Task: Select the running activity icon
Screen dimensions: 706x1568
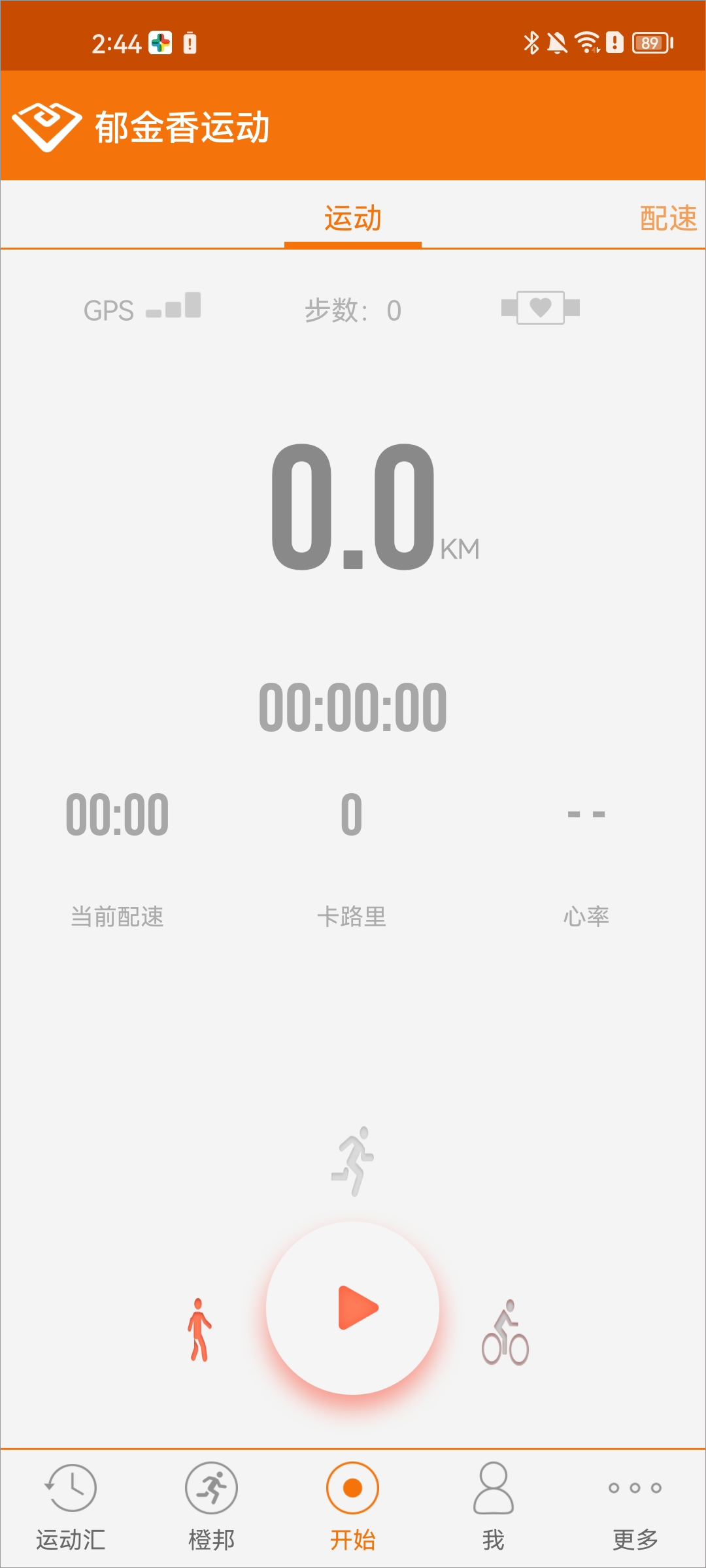Action: (x=353, y=1160)
